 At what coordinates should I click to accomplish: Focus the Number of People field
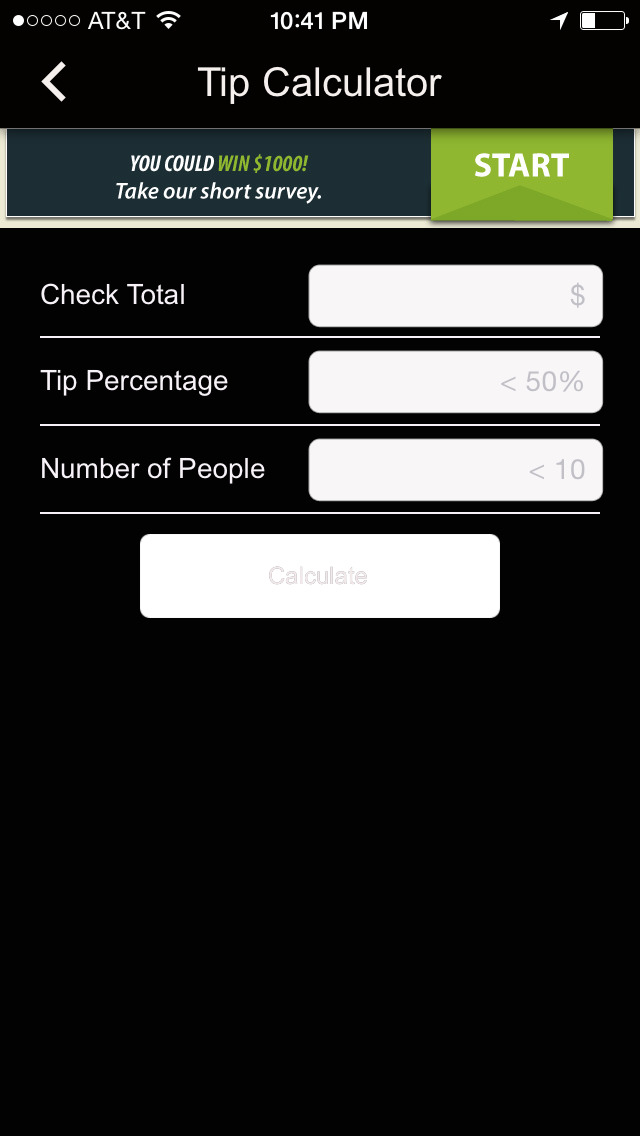[x=455, y=469]
